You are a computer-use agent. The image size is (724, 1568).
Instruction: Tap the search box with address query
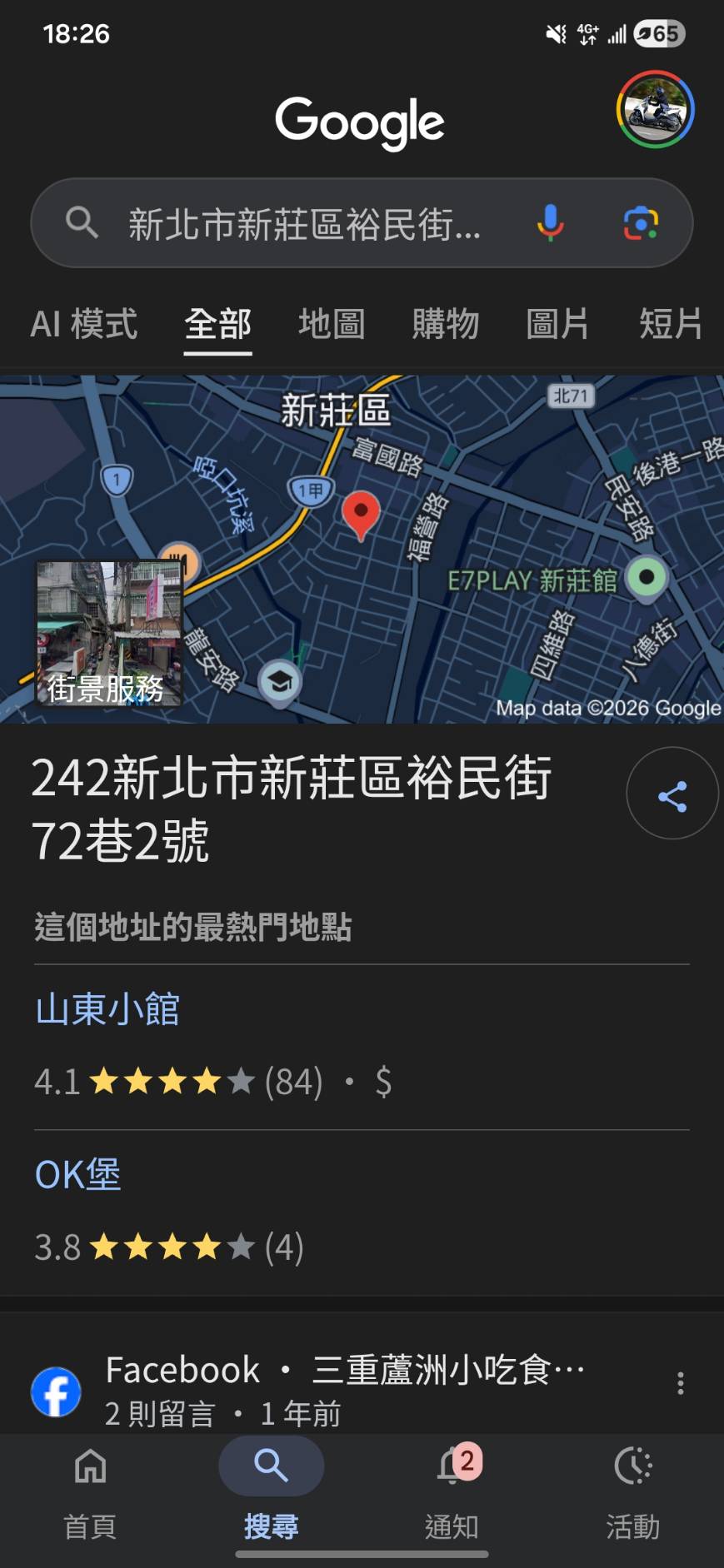point(304,224)
